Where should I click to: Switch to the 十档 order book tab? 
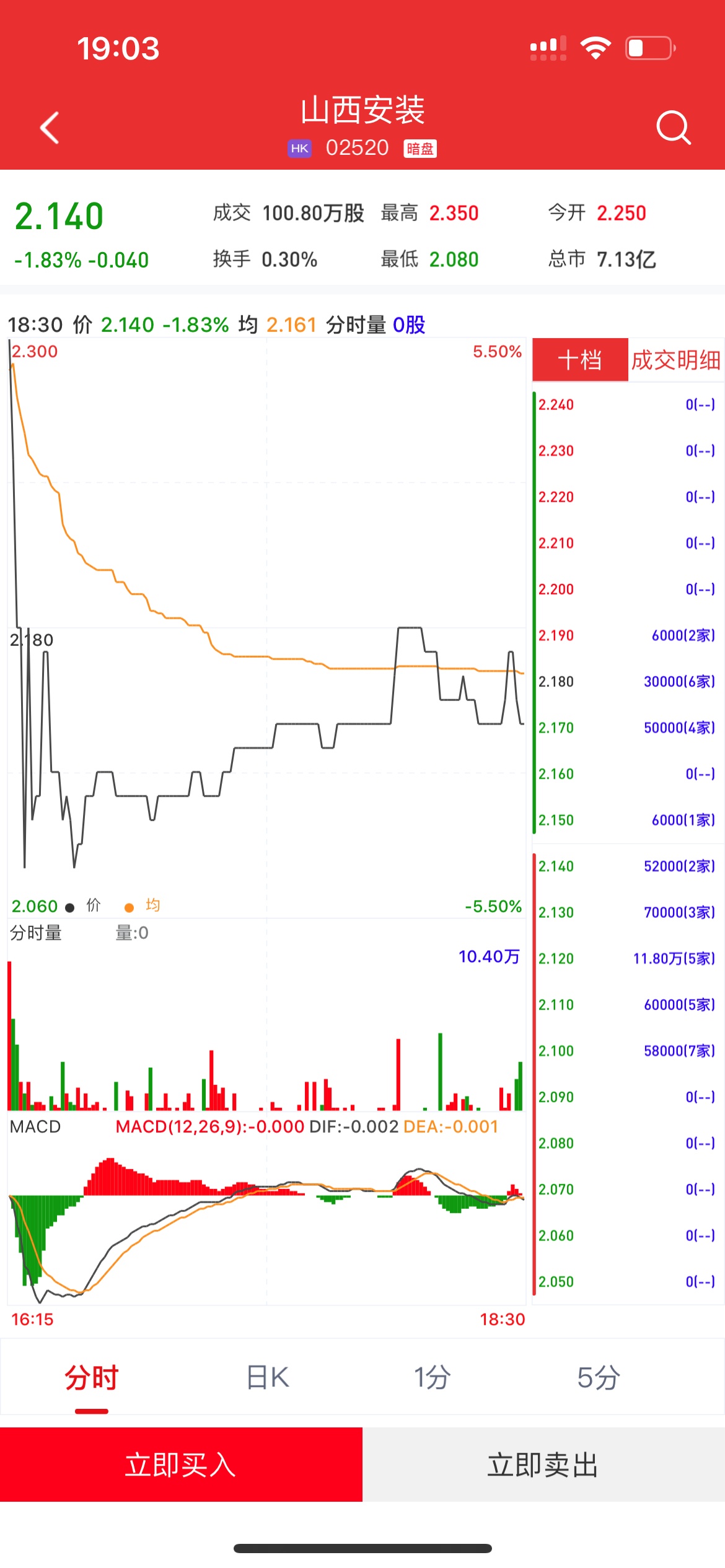(x=580, y=360)
